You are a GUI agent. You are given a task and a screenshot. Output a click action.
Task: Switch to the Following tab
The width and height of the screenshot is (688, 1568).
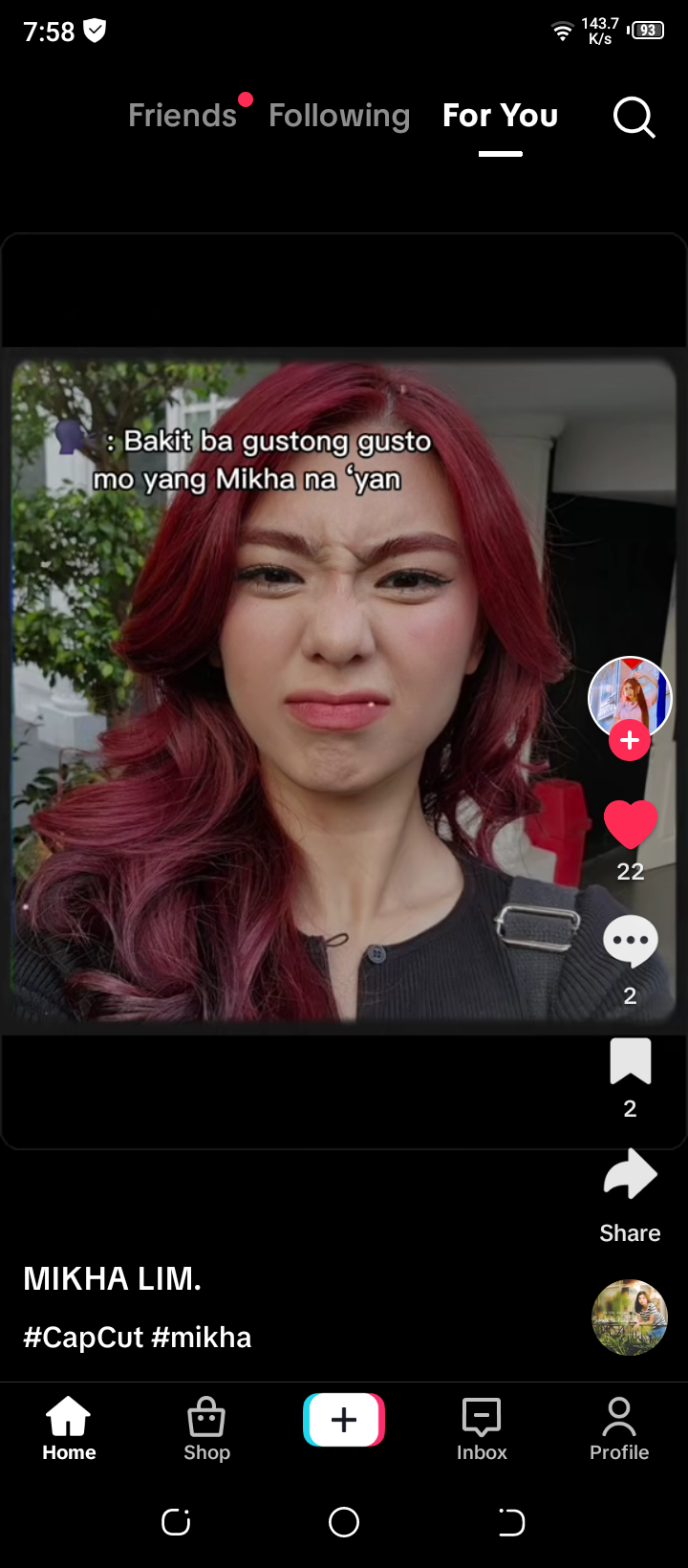(x=339, y=116)
